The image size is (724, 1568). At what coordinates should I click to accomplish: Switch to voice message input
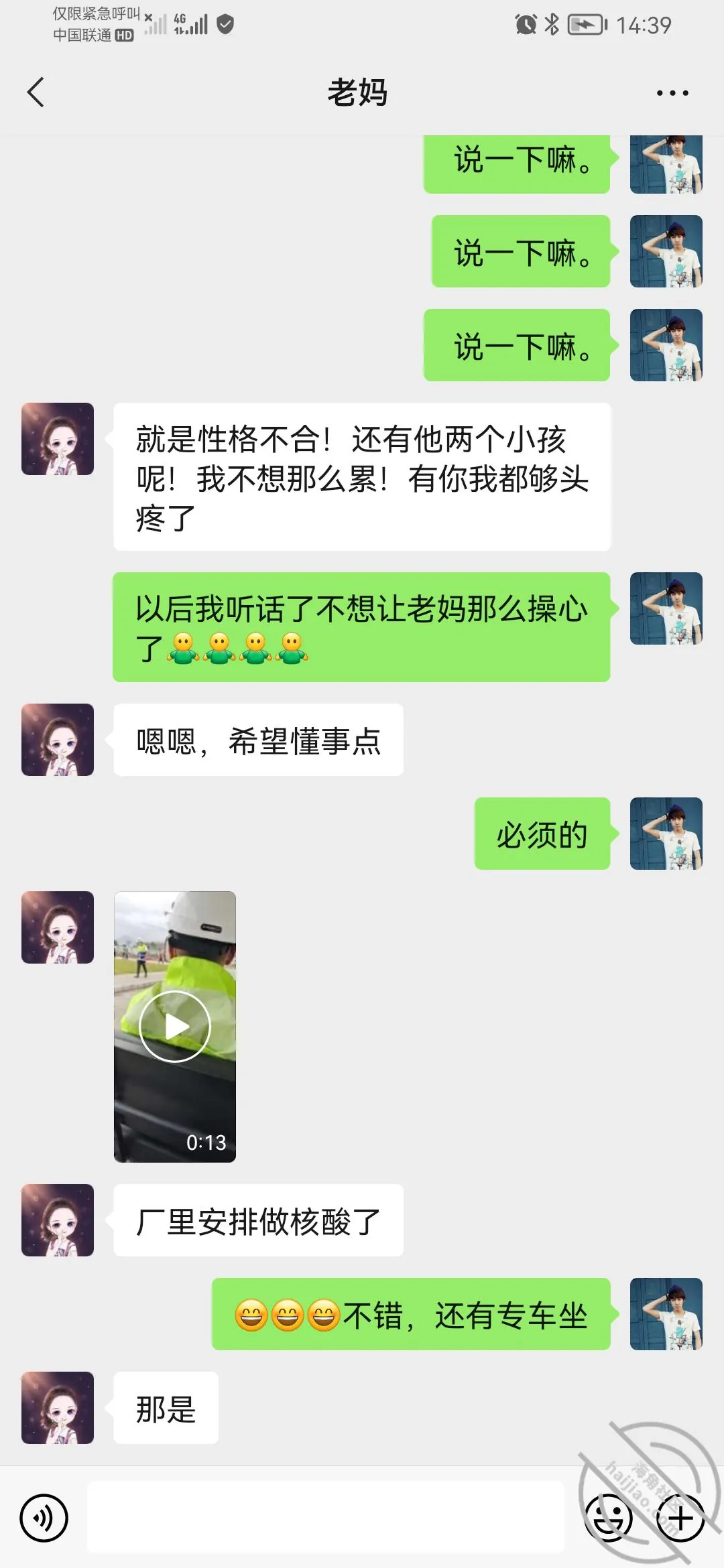click(44, 1518)
